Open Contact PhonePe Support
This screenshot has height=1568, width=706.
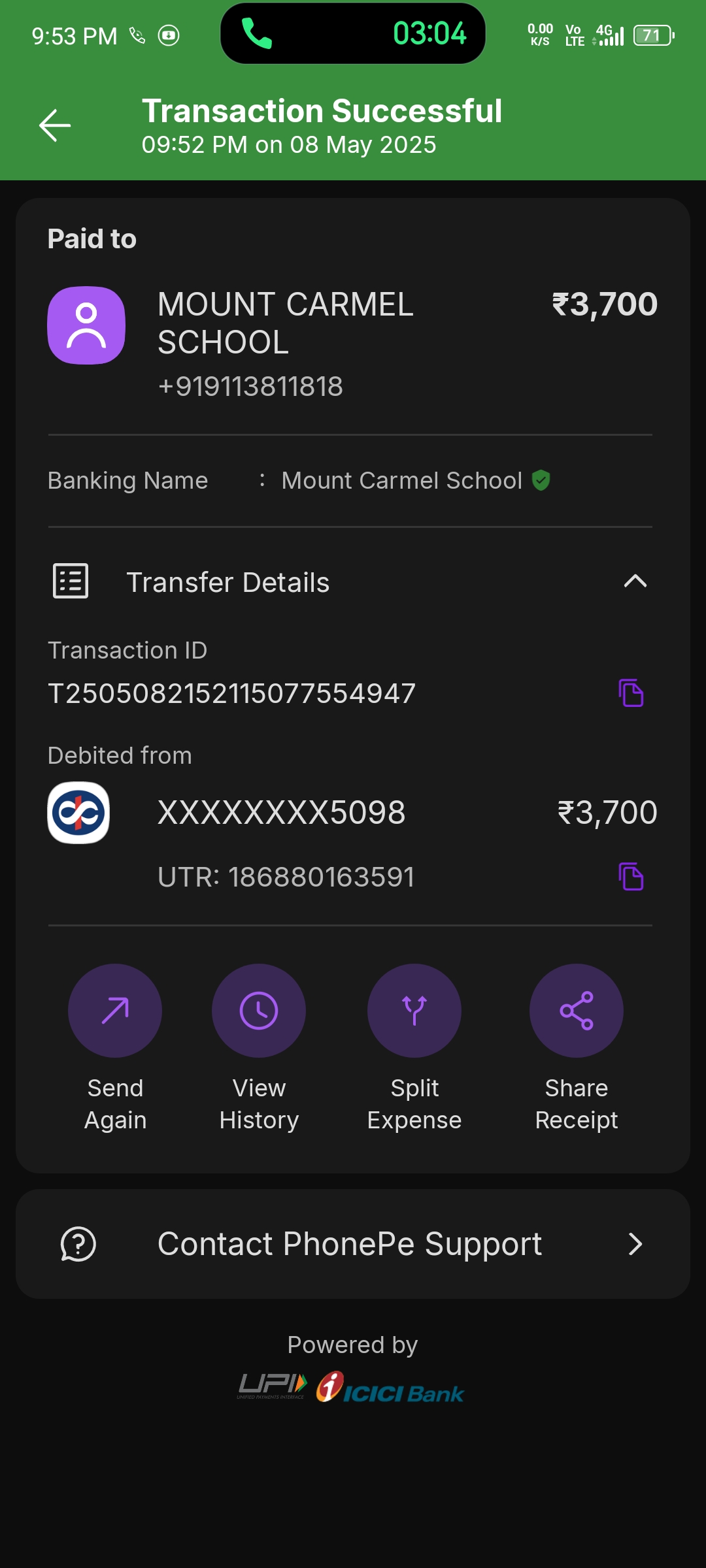click(353, 1244)
